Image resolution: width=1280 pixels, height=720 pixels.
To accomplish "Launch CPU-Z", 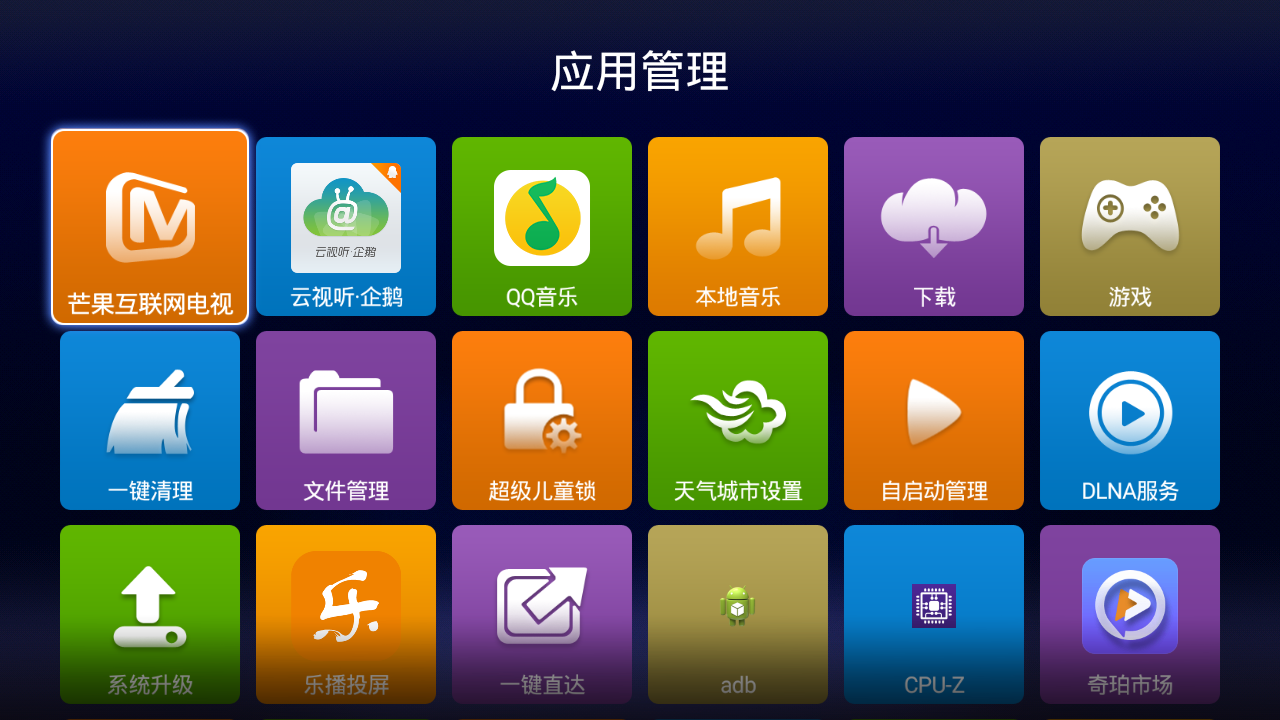I will coord(934,614).
